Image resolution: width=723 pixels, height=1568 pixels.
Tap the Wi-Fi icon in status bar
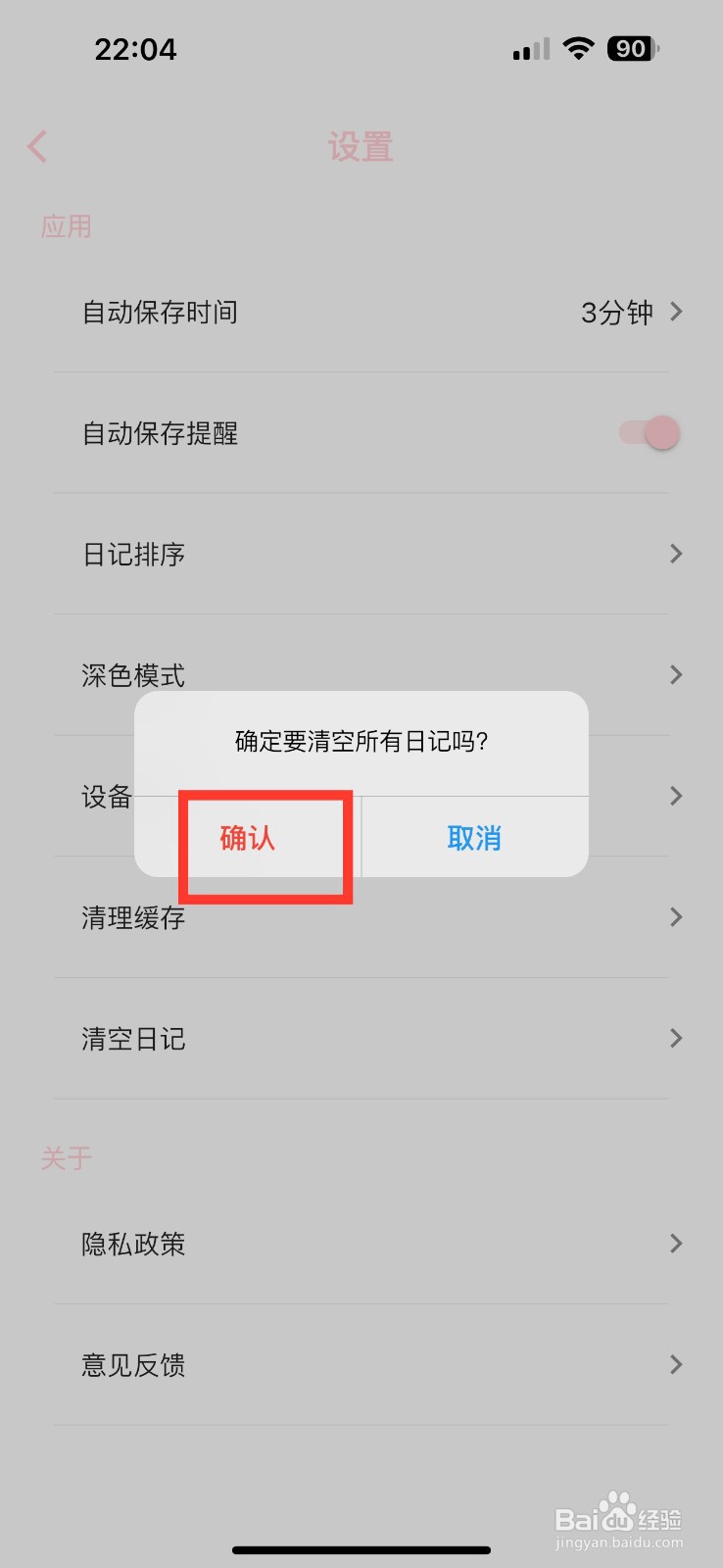coord(578,48)
